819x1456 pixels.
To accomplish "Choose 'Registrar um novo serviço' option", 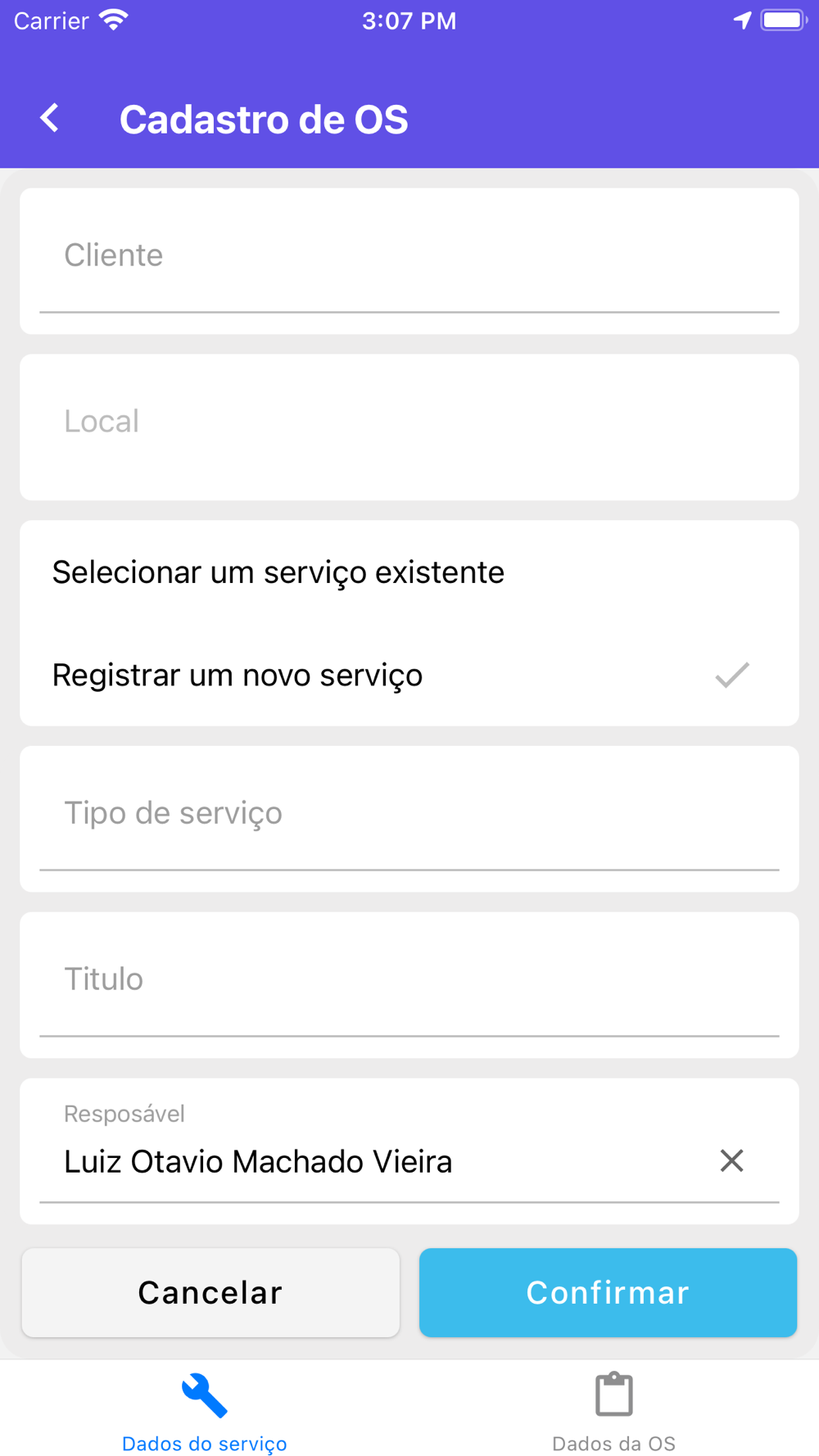I will [409, 676].
